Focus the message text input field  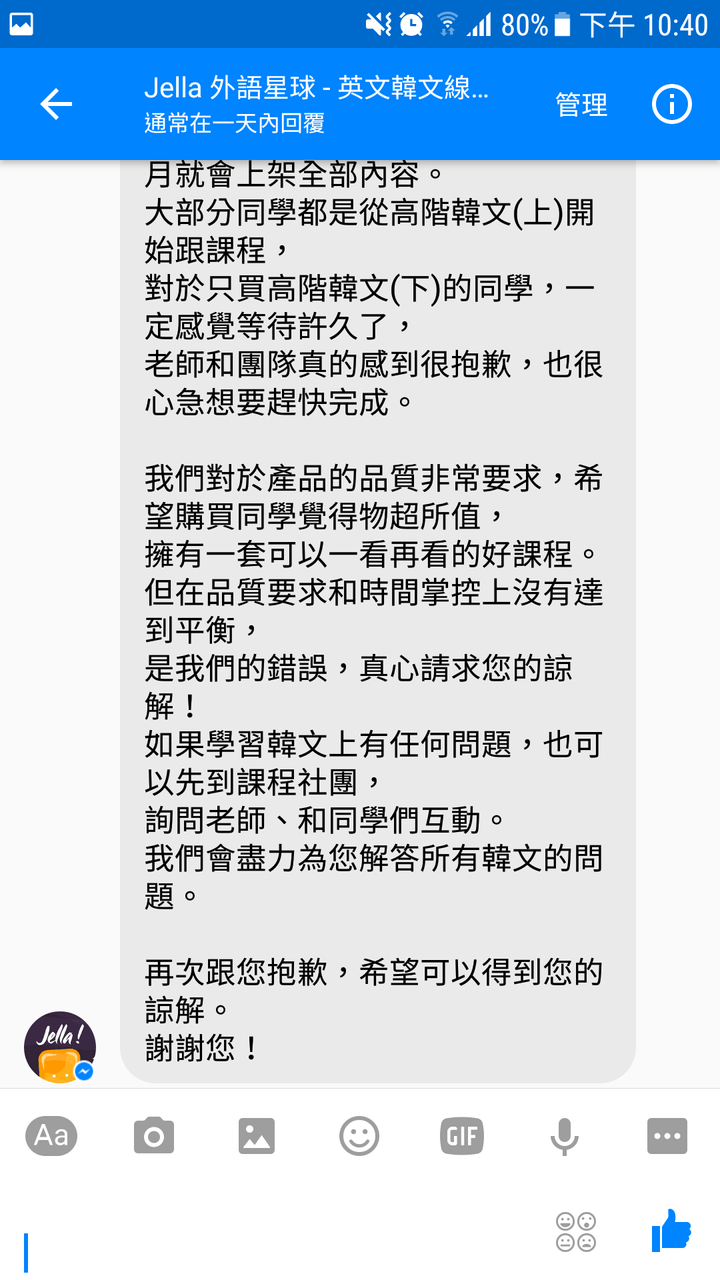[280, 1232]
